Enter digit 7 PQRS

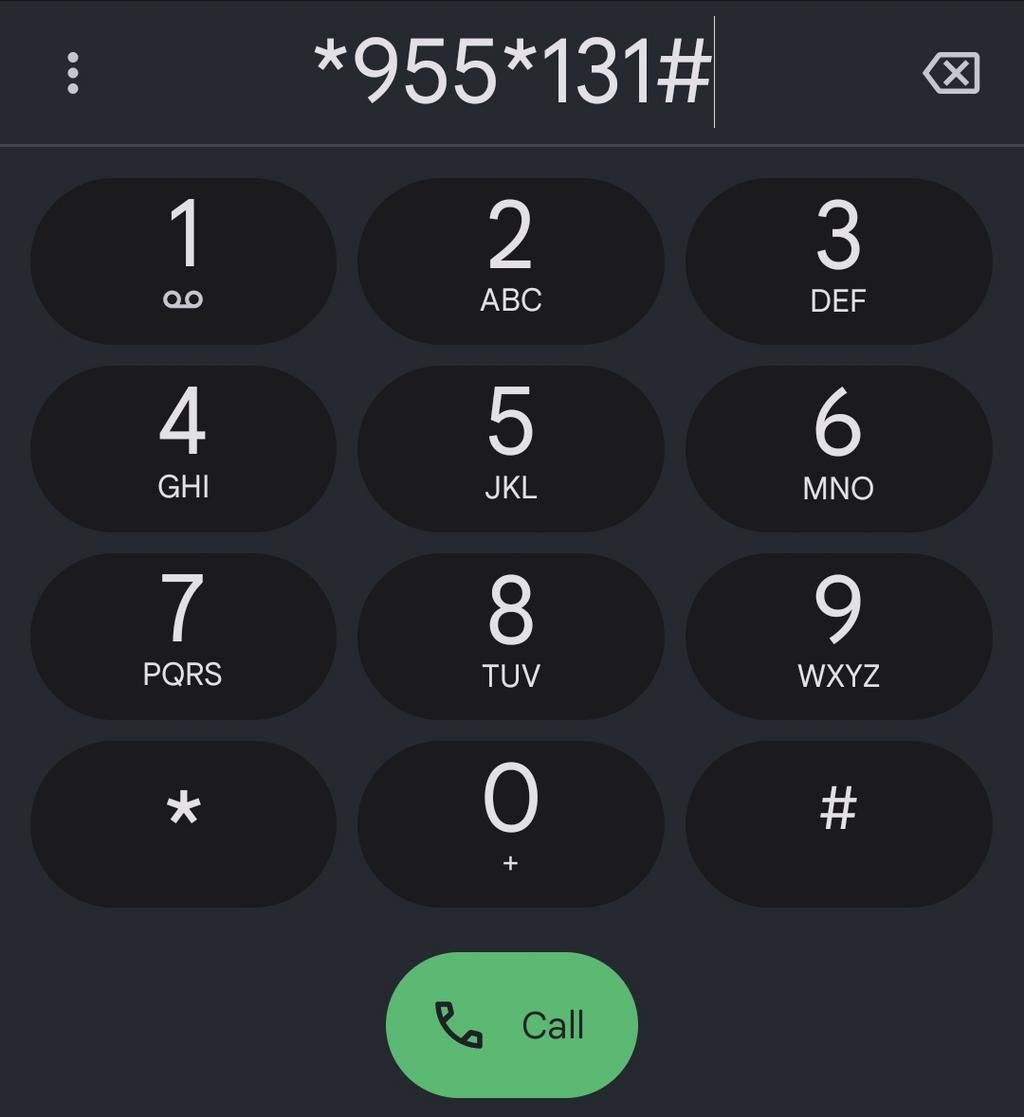pyautogui.click(x=183, y=636)
